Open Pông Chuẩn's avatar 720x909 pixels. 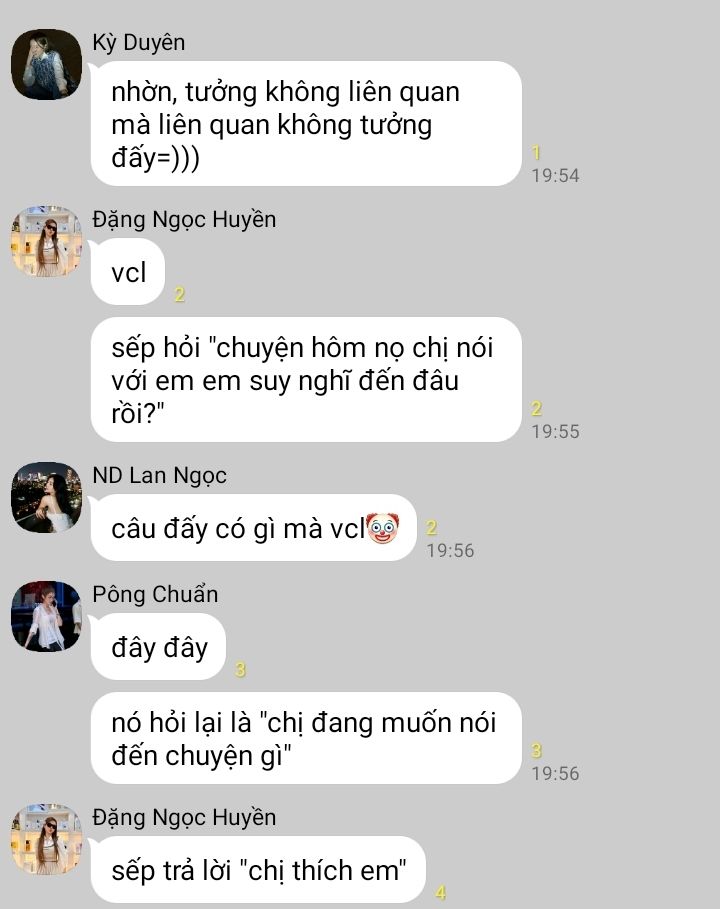click(x=46, y=616)
